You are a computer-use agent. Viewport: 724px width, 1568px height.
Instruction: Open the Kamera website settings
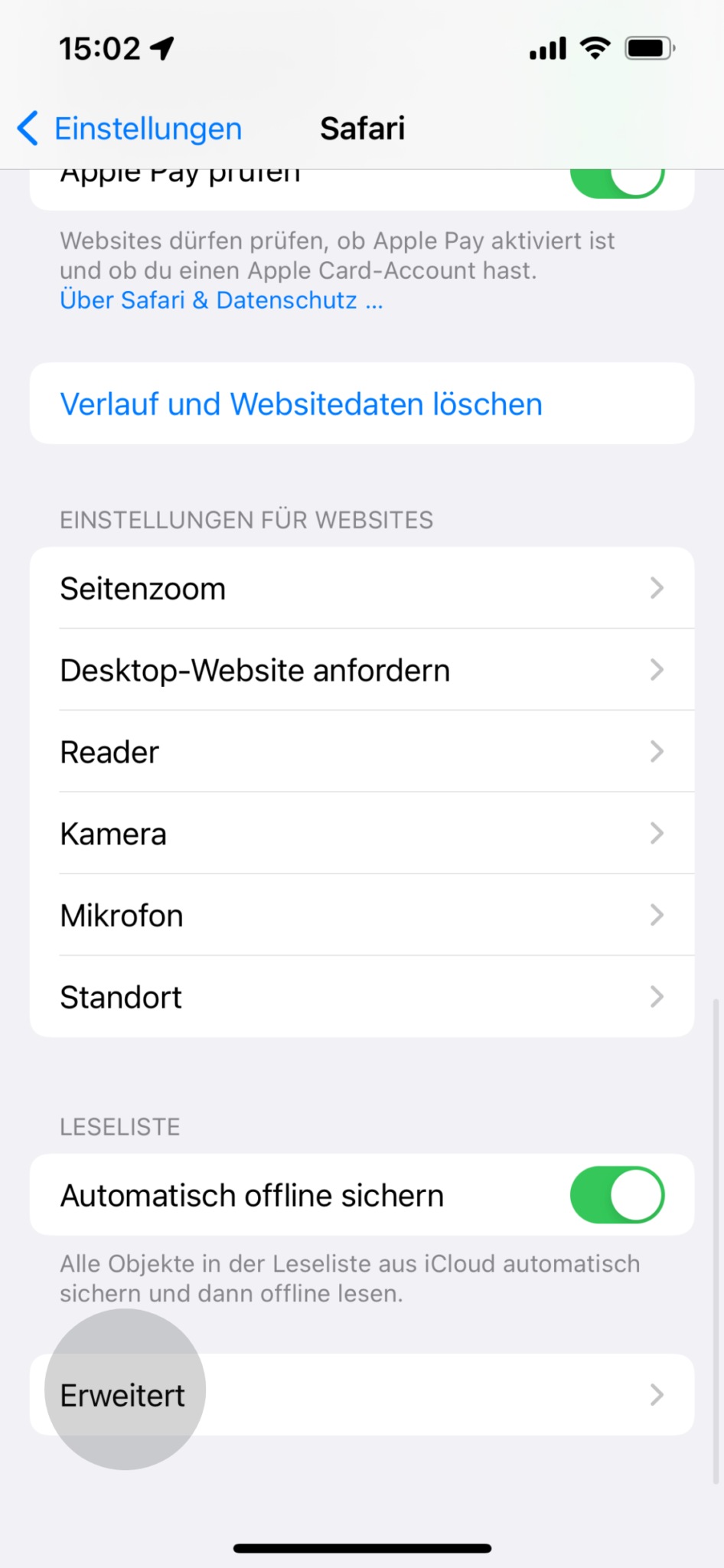point(362,833)
